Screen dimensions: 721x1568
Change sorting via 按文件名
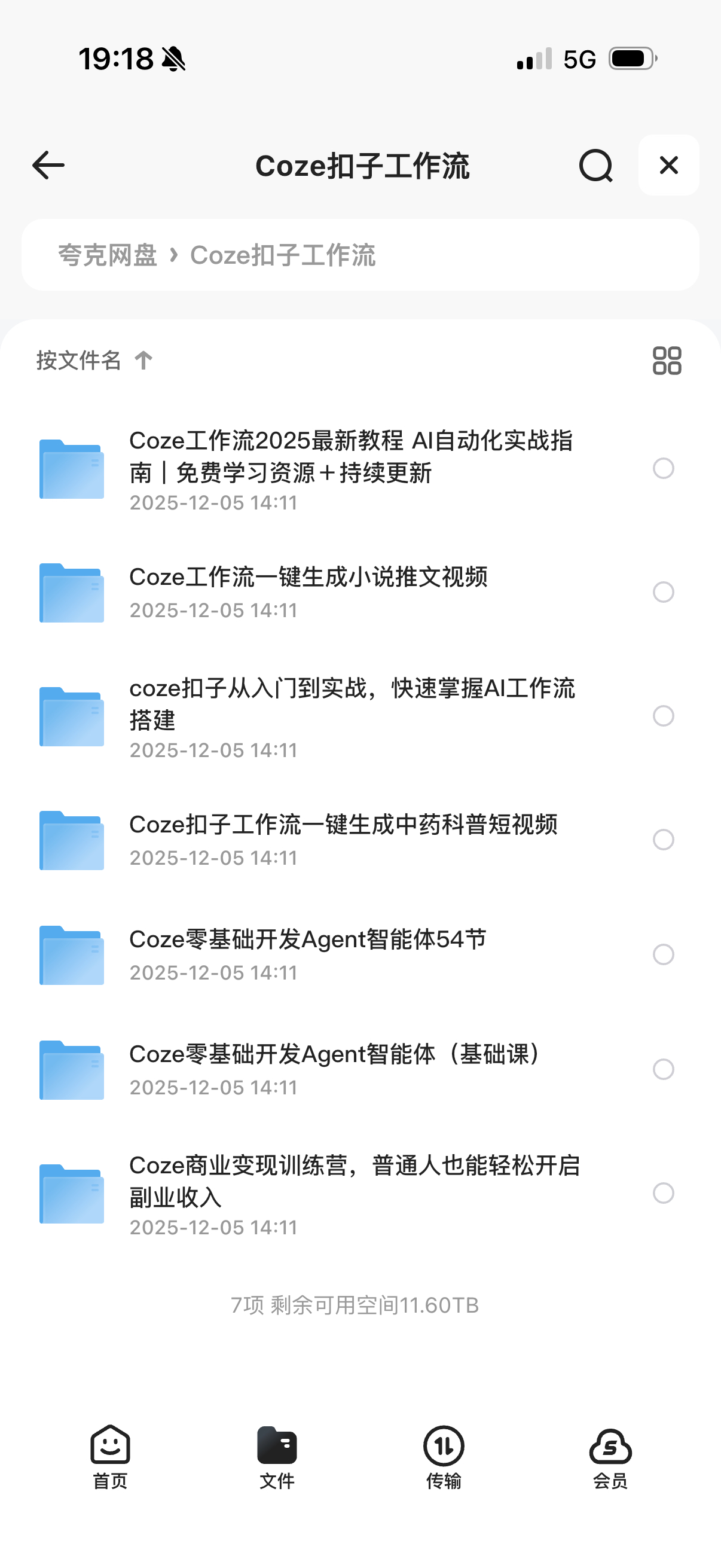[94, 361]
